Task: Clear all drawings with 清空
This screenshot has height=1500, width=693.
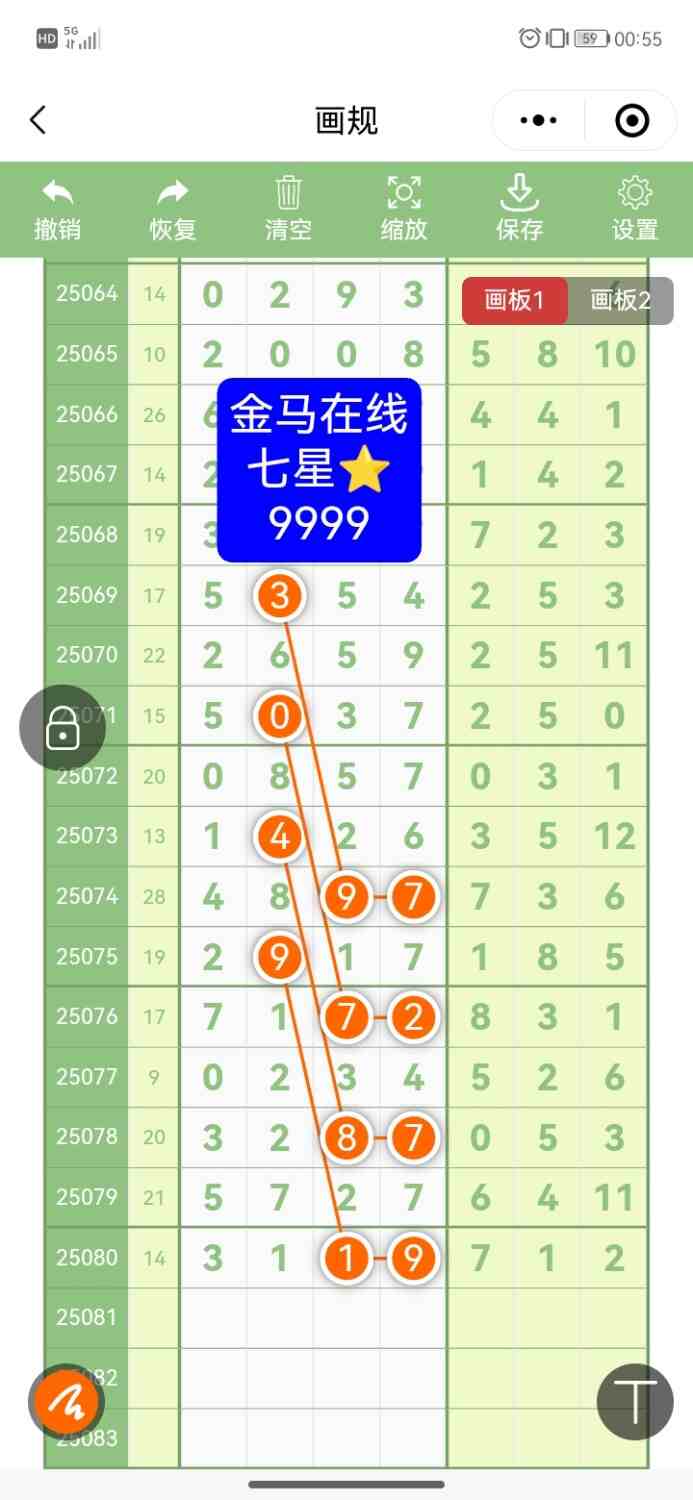Action: point(288,209)
